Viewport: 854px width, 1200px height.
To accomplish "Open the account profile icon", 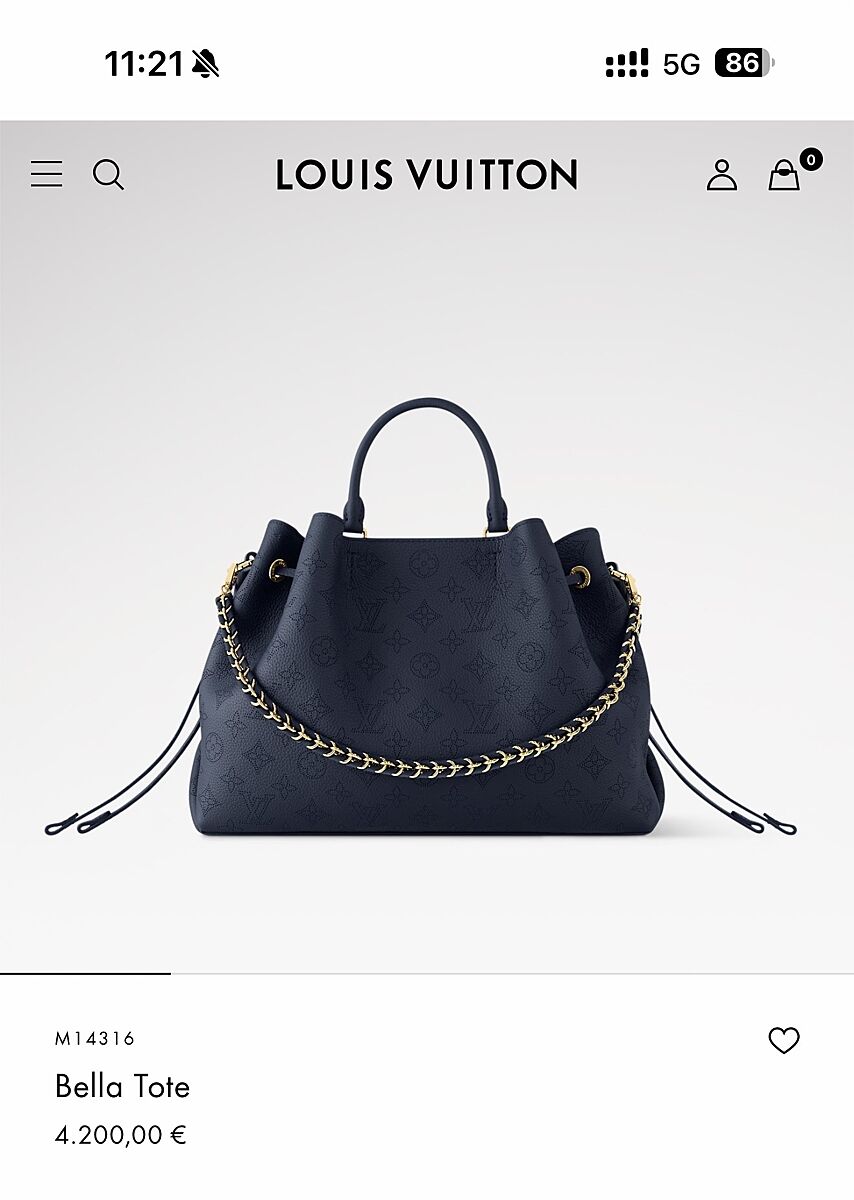I will coord(721,175).
